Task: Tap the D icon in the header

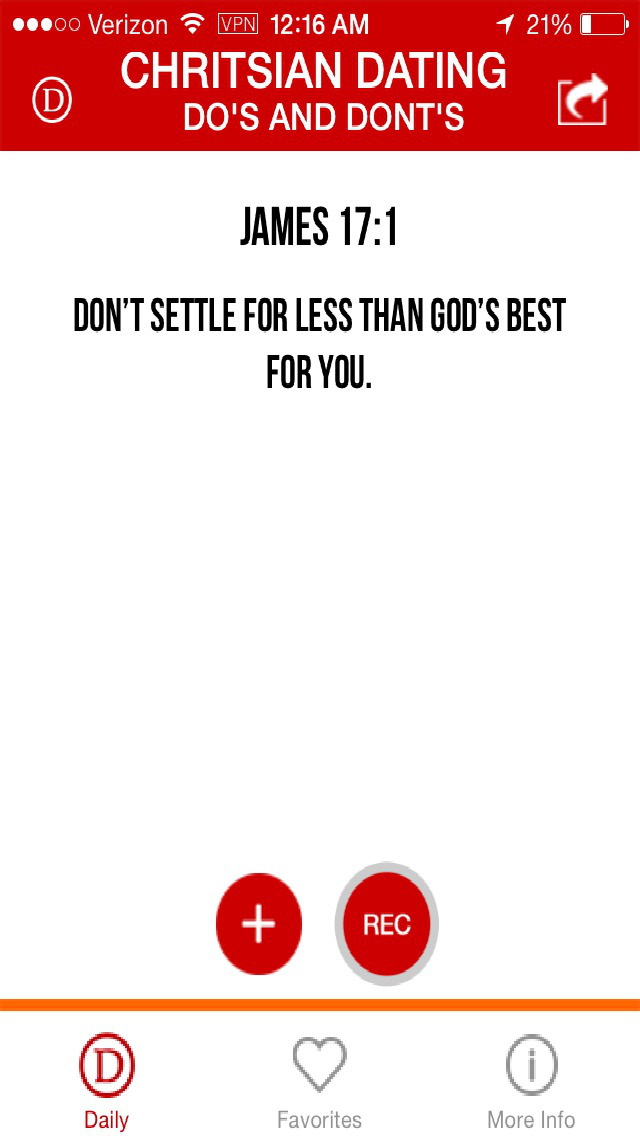Action: click(x=51, y=100)
